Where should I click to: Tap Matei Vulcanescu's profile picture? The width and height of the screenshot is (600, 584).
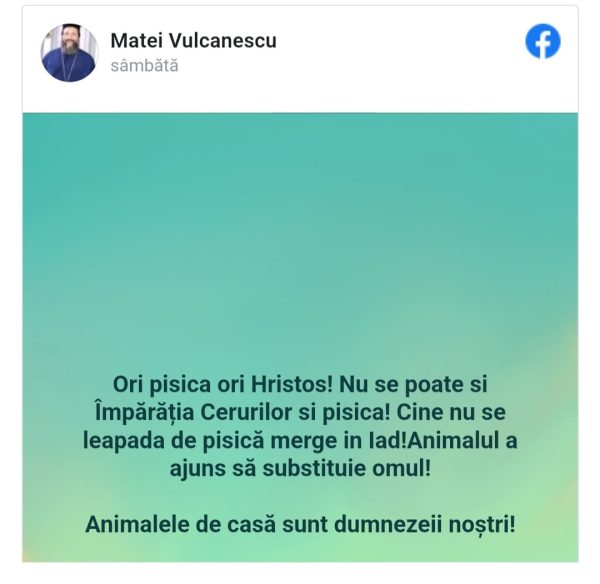click(x=69, y=53)
